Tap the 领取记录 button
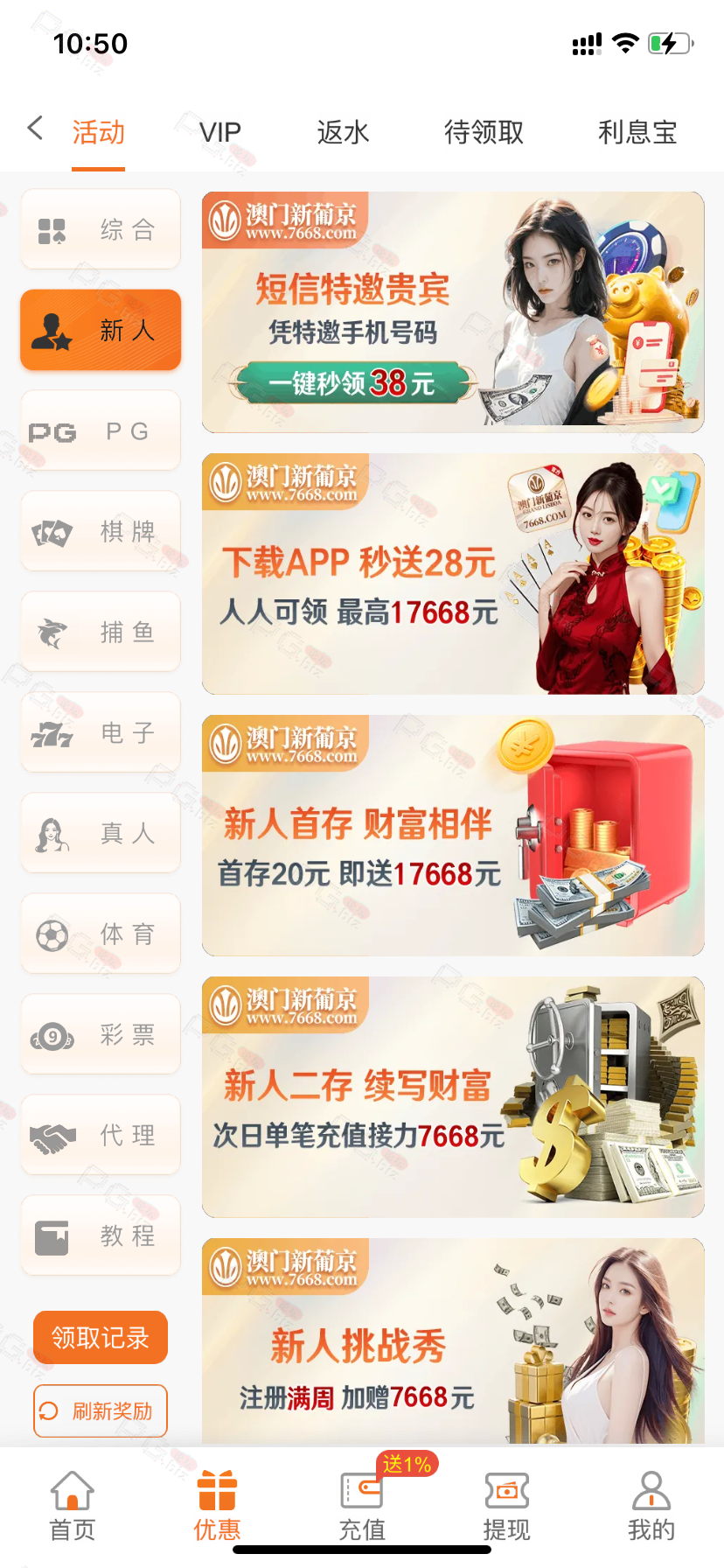 (101, 1337)
